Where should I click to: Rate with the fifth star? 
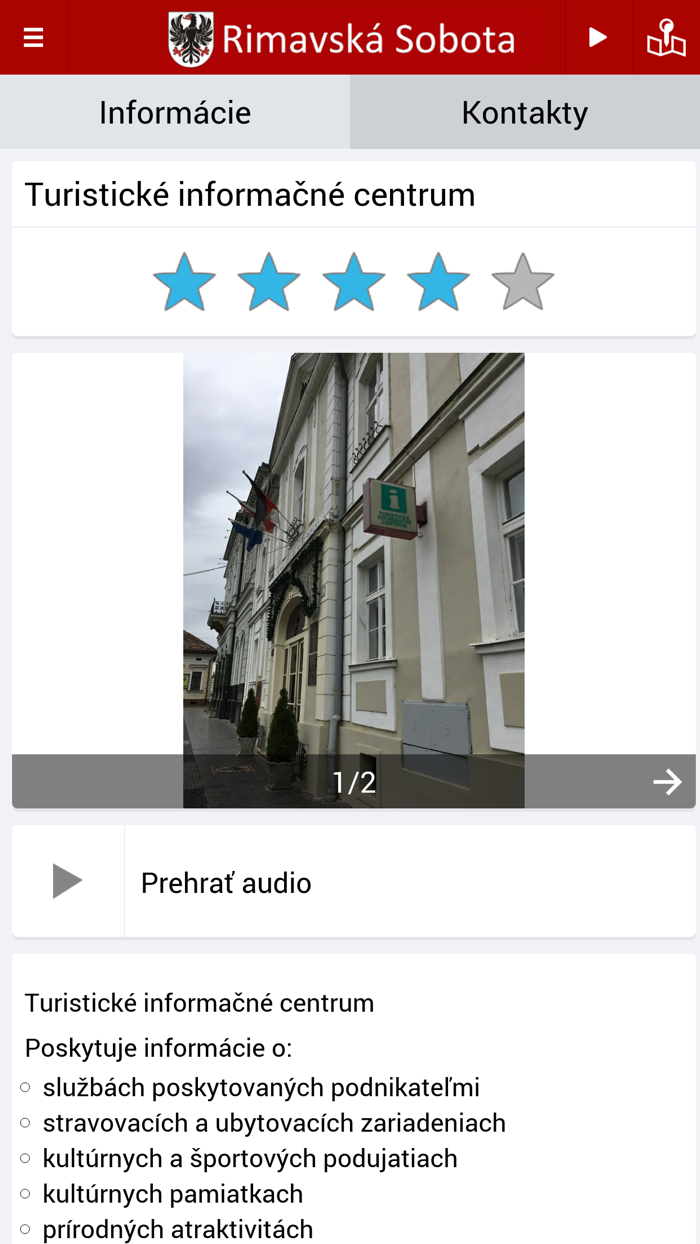pyautogui.click(x=522, y=283)
